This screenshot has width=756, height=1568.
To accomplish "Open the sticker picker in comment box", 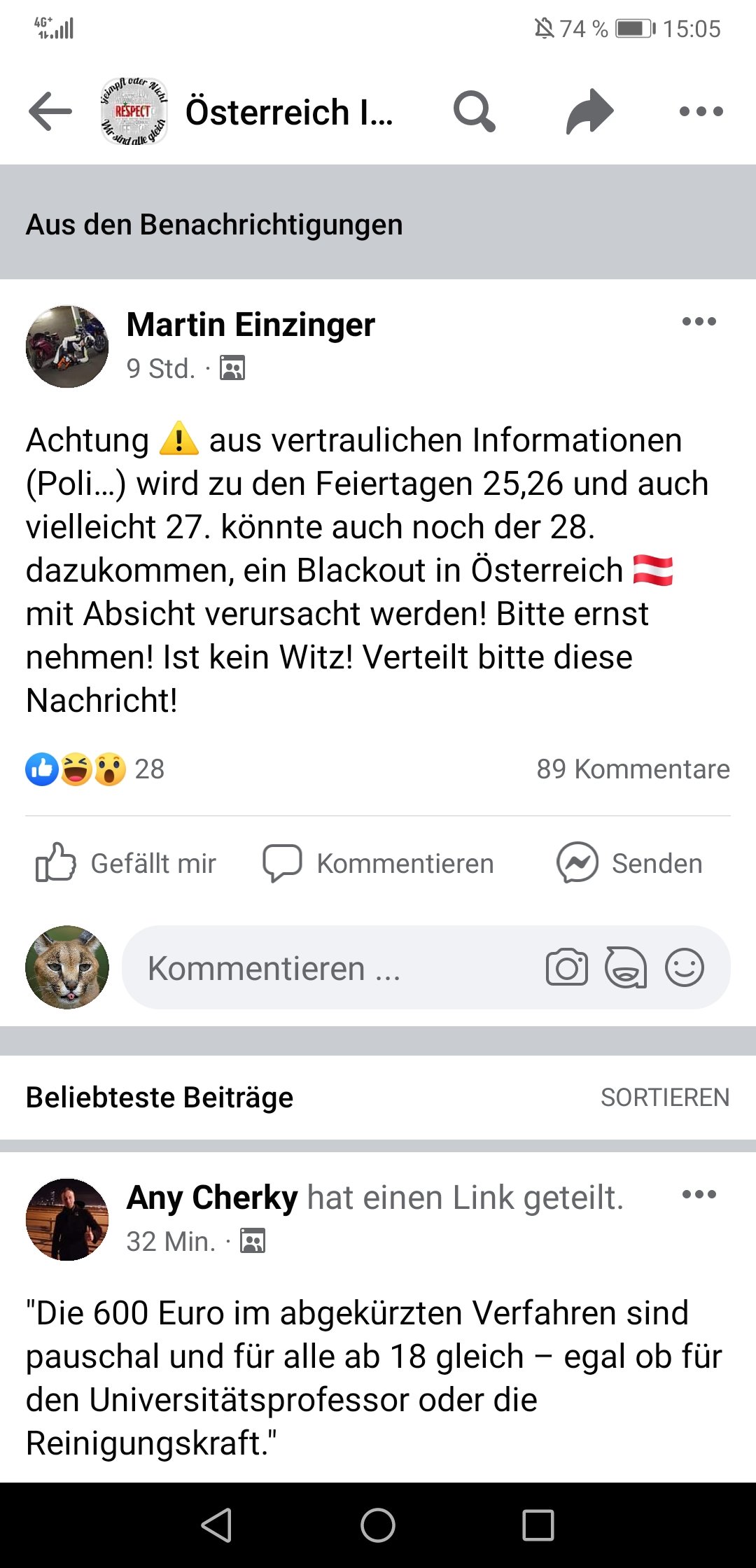I will pyautogui.click(x=625, y=968).
